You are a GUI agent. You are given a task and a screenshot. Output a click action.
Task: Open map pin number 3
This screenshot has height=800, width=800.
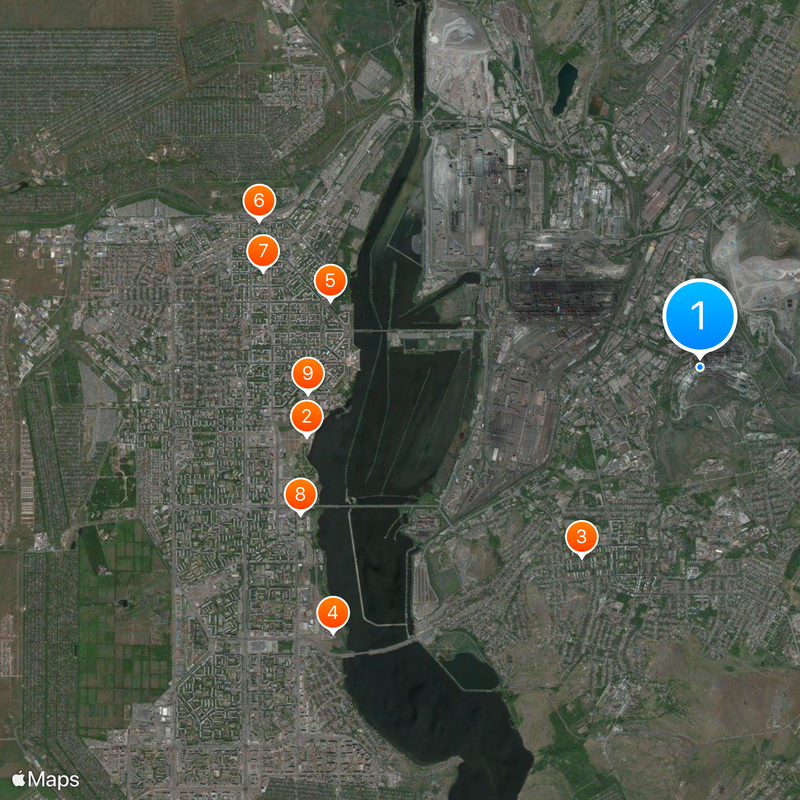point(581,537)
